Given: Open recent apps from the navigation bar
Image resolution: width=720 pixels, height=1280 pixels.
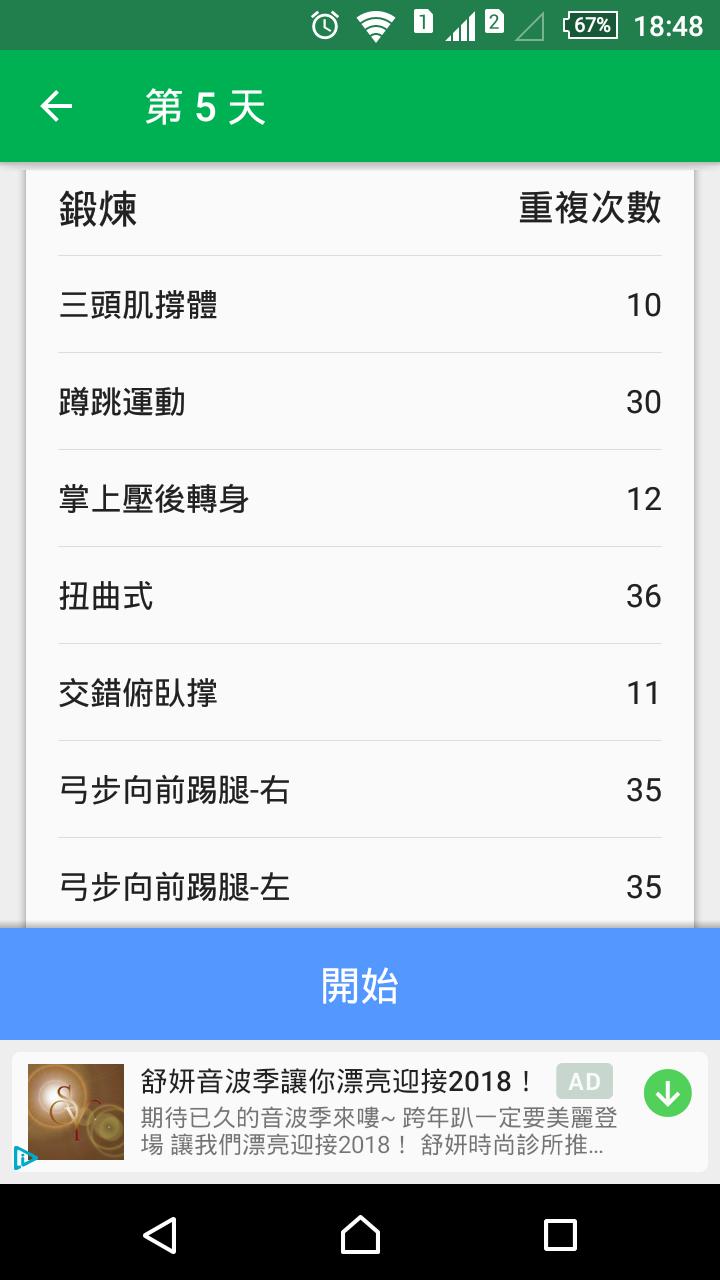Looking at the screenshot, I should [x=560, y=1235].
